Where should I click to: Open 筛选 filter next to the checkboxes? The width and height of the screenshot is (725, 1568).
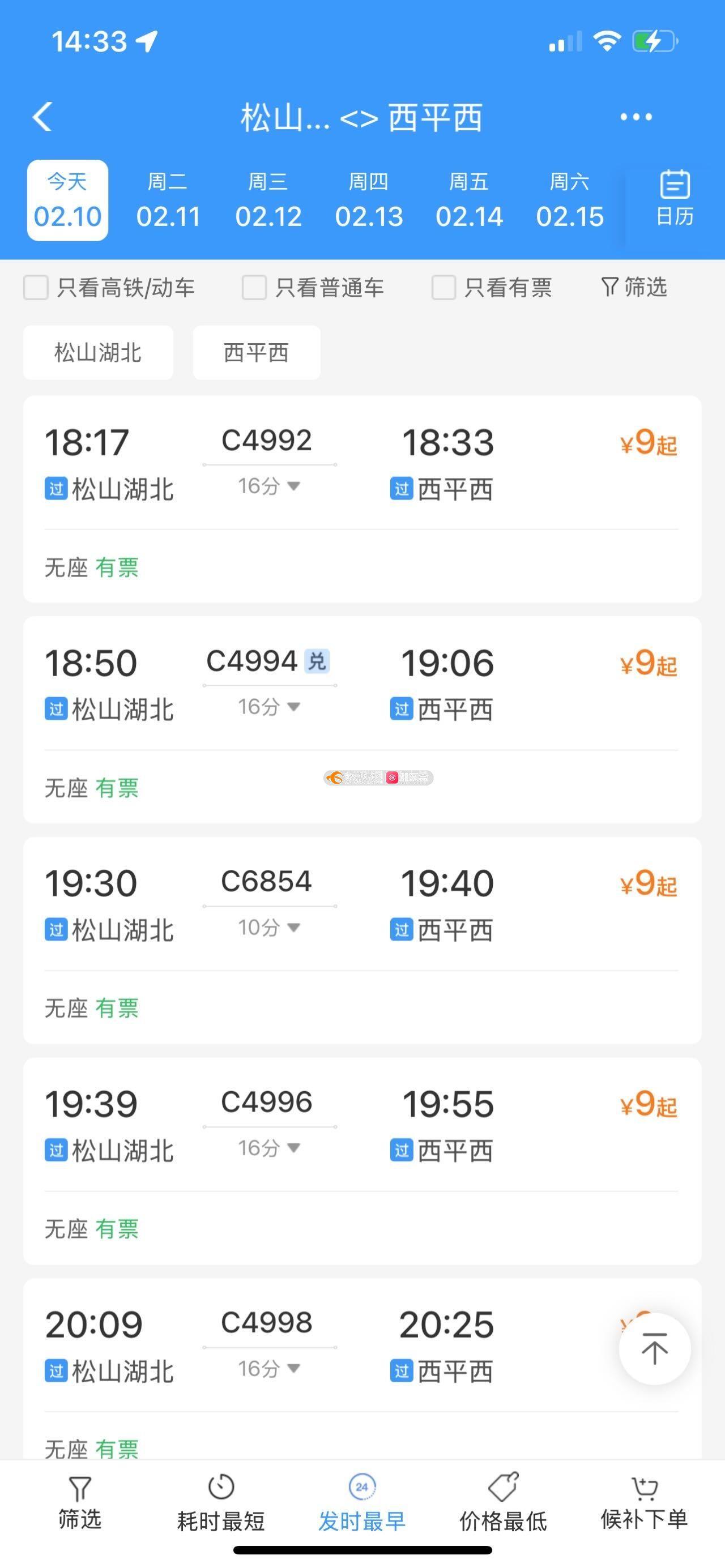point(634,287)
